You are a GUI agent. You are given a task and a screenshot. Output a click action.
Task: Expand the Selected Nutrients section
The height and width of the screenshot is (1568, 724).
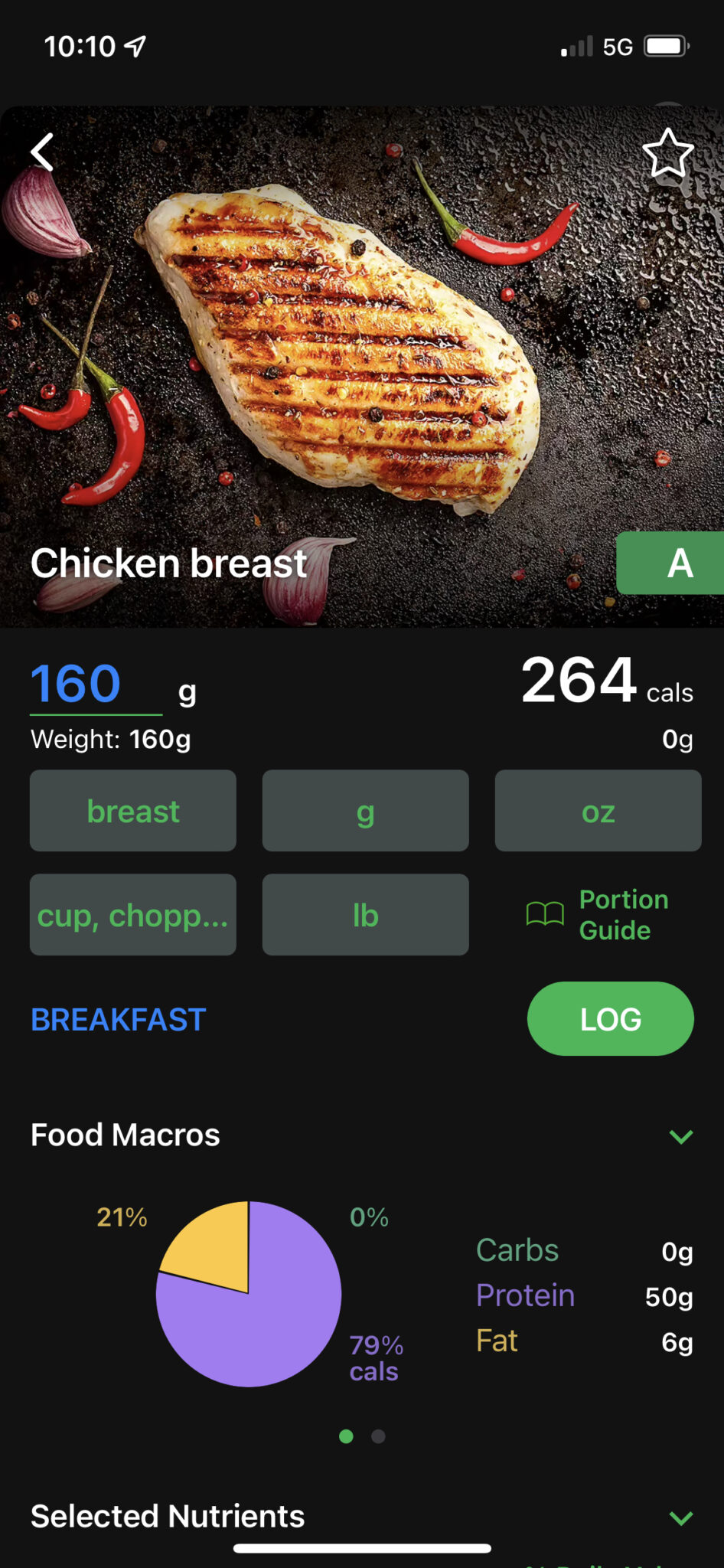[680, 1518]
